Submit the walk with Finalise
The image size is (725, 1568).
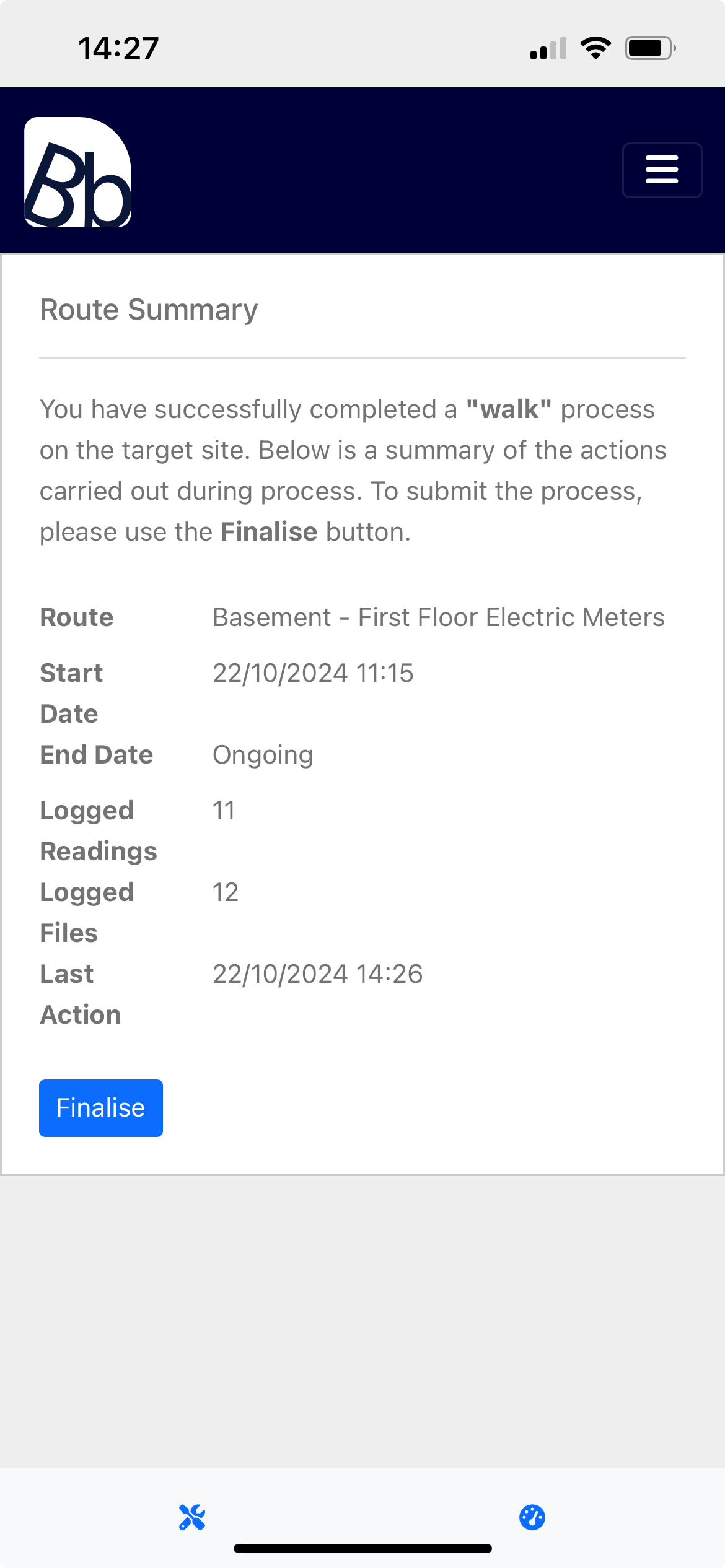coord(101,1108)
